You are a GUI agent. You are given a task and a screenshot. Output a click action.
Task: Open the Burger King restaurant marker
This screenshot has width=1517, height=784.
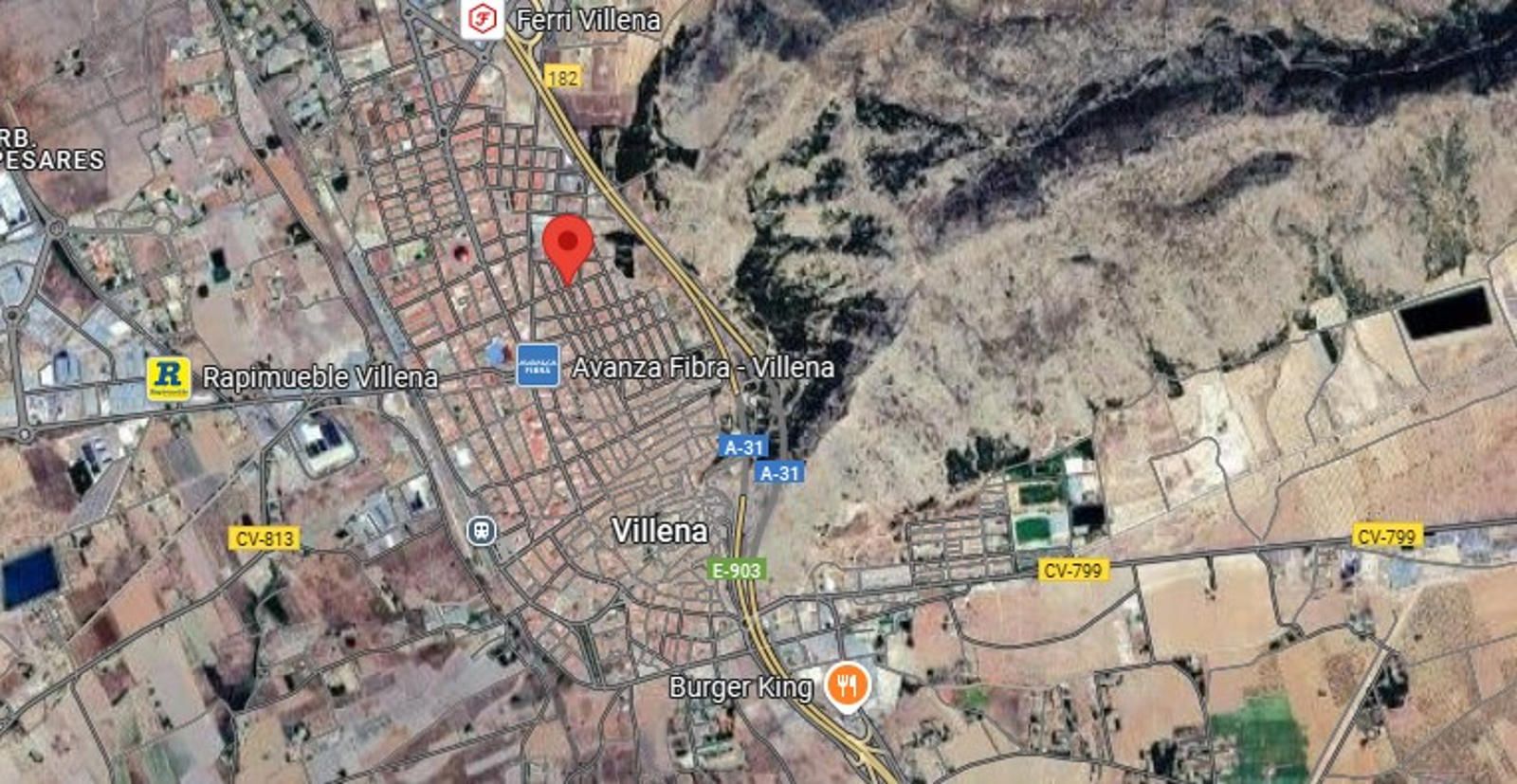(847, 684)
